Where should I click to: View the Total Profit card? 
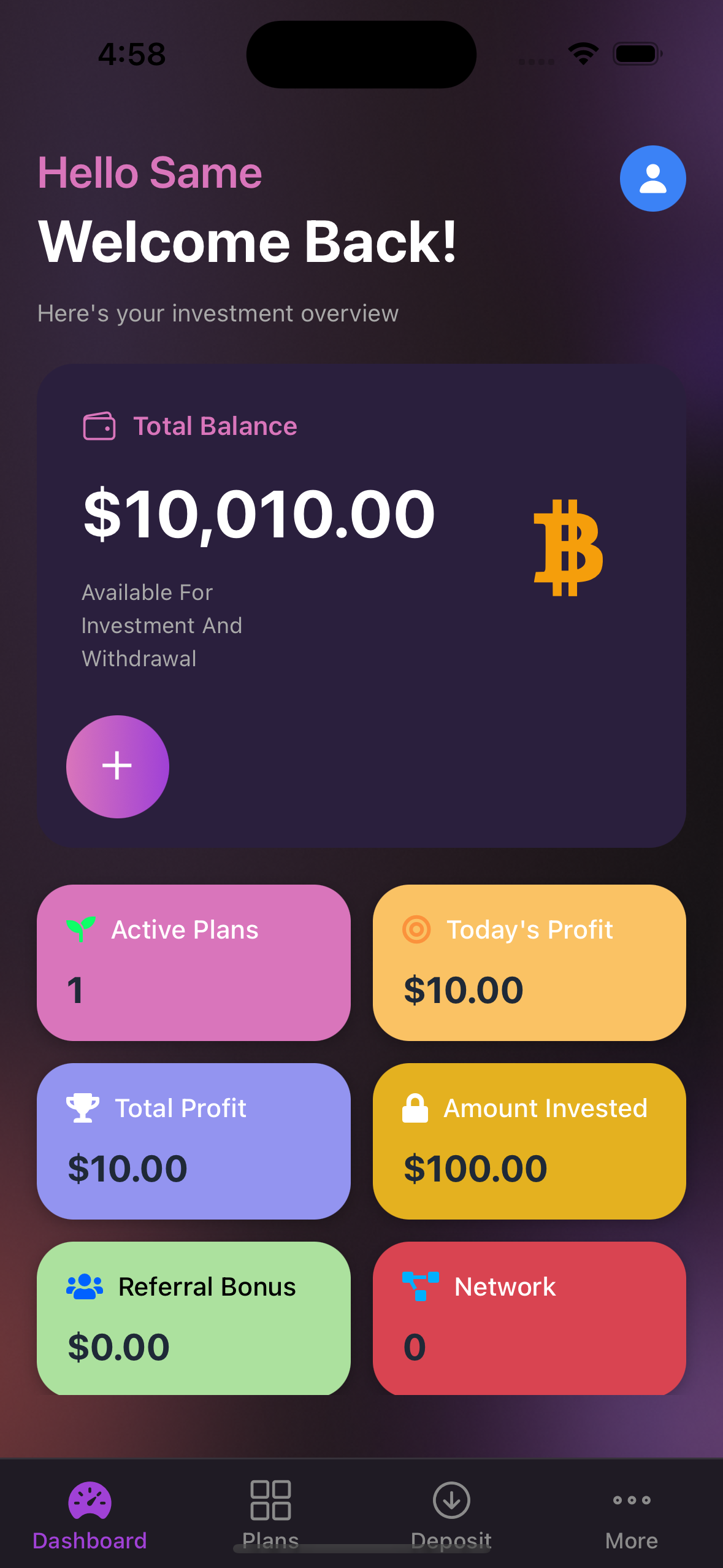tap(193, 1140)
